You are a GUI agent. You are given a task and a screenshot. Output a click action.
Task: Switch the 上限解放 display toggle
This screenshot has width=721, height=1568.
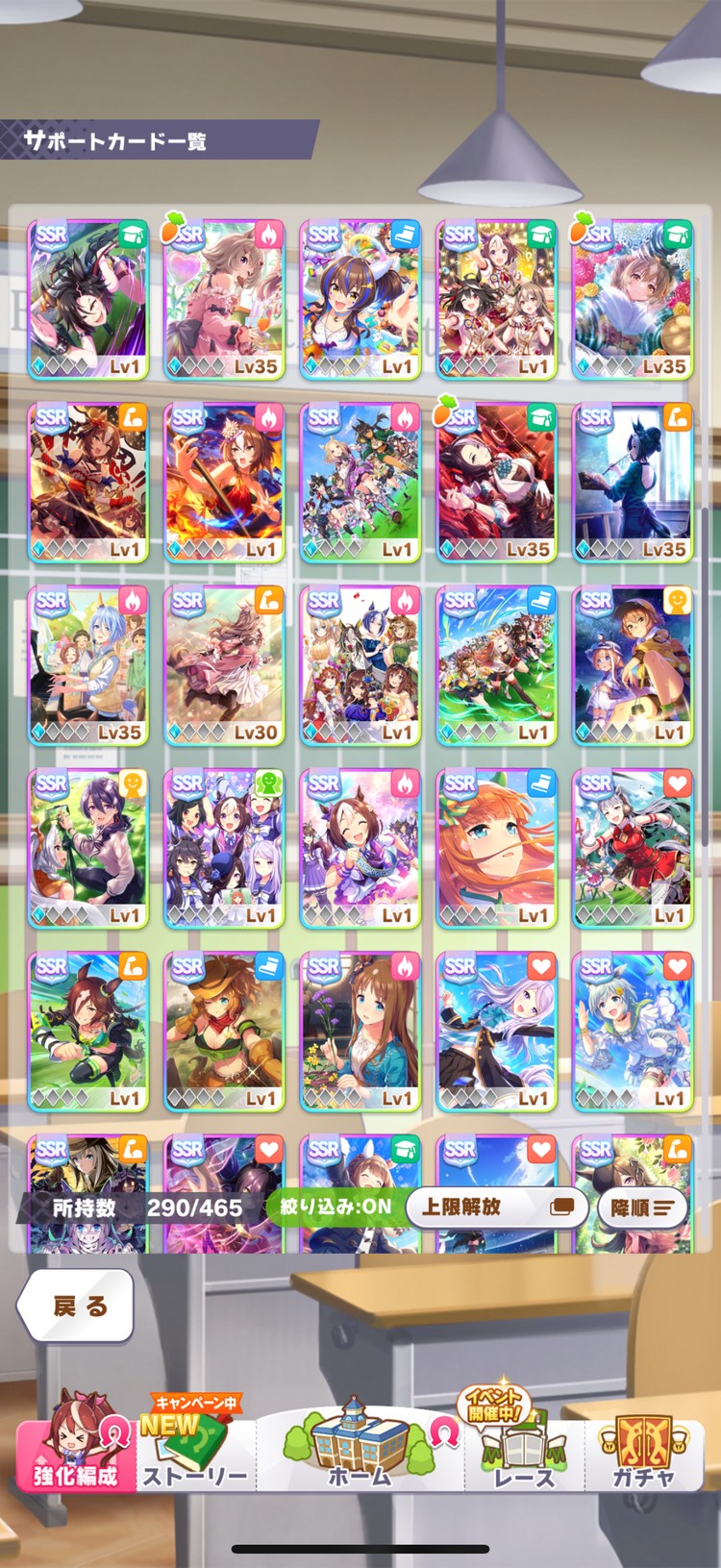point(497,1207)
